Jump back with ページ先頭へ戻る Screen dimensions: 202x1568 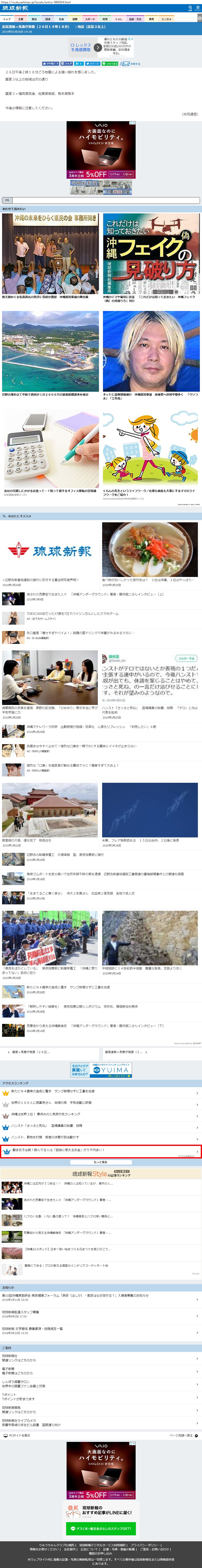(x=182, y=1435)
